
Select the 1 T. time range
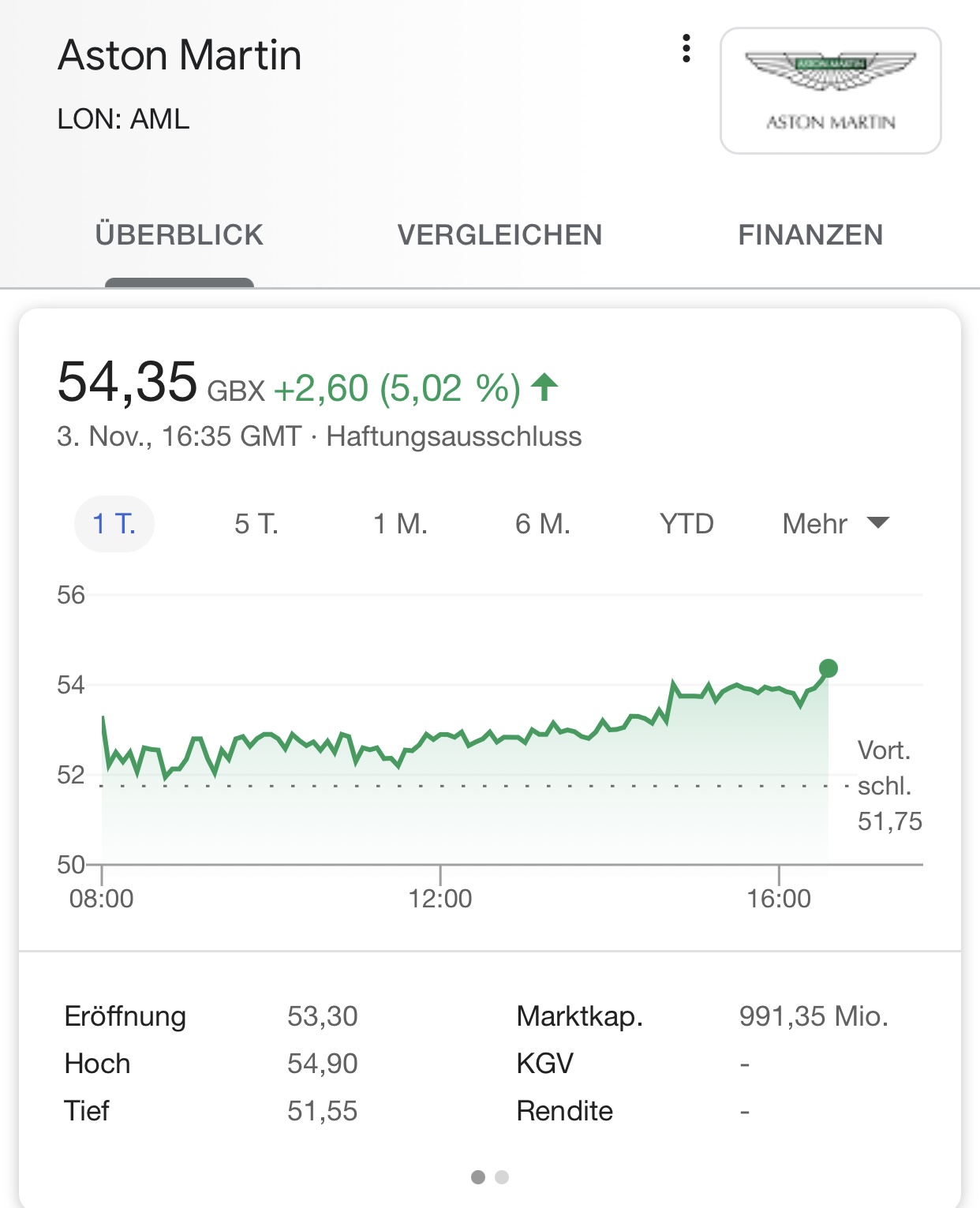(x=114, y=524)
